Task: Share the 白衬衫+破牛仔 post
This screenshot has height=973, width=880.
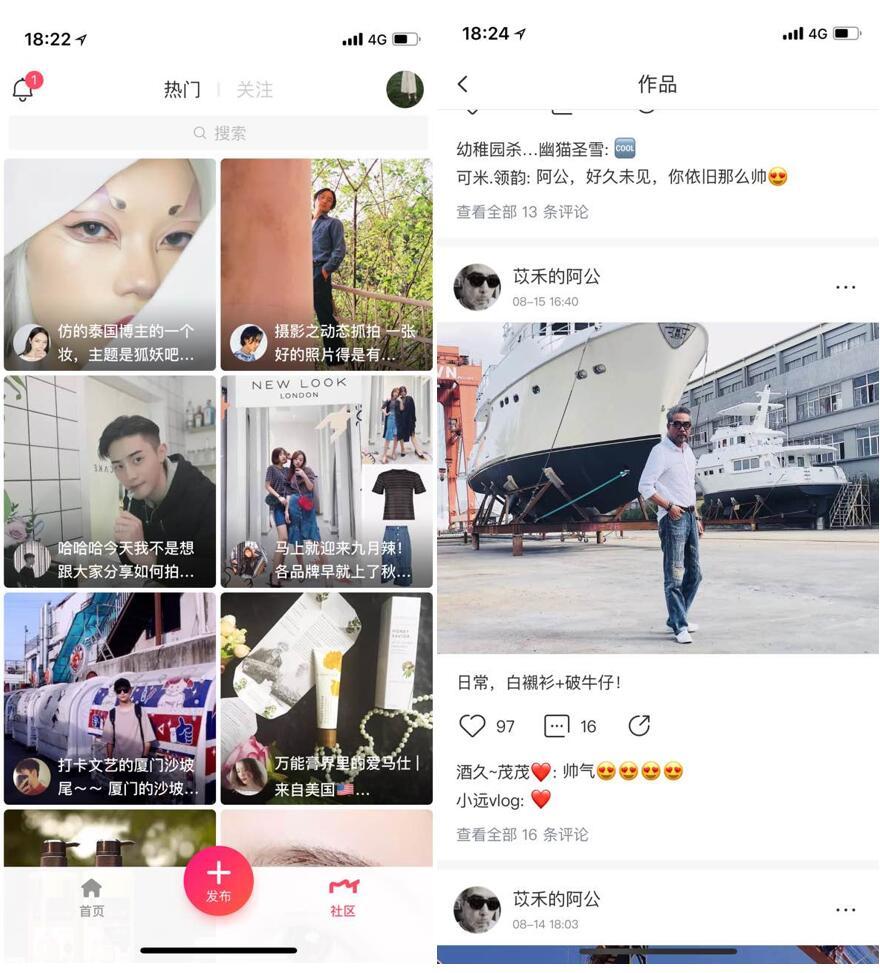Action: [639, 726]
